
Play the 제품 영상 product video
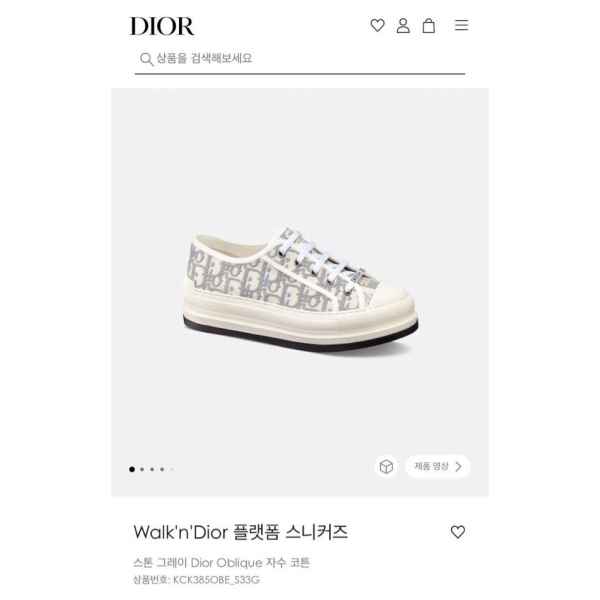(437, 466)
